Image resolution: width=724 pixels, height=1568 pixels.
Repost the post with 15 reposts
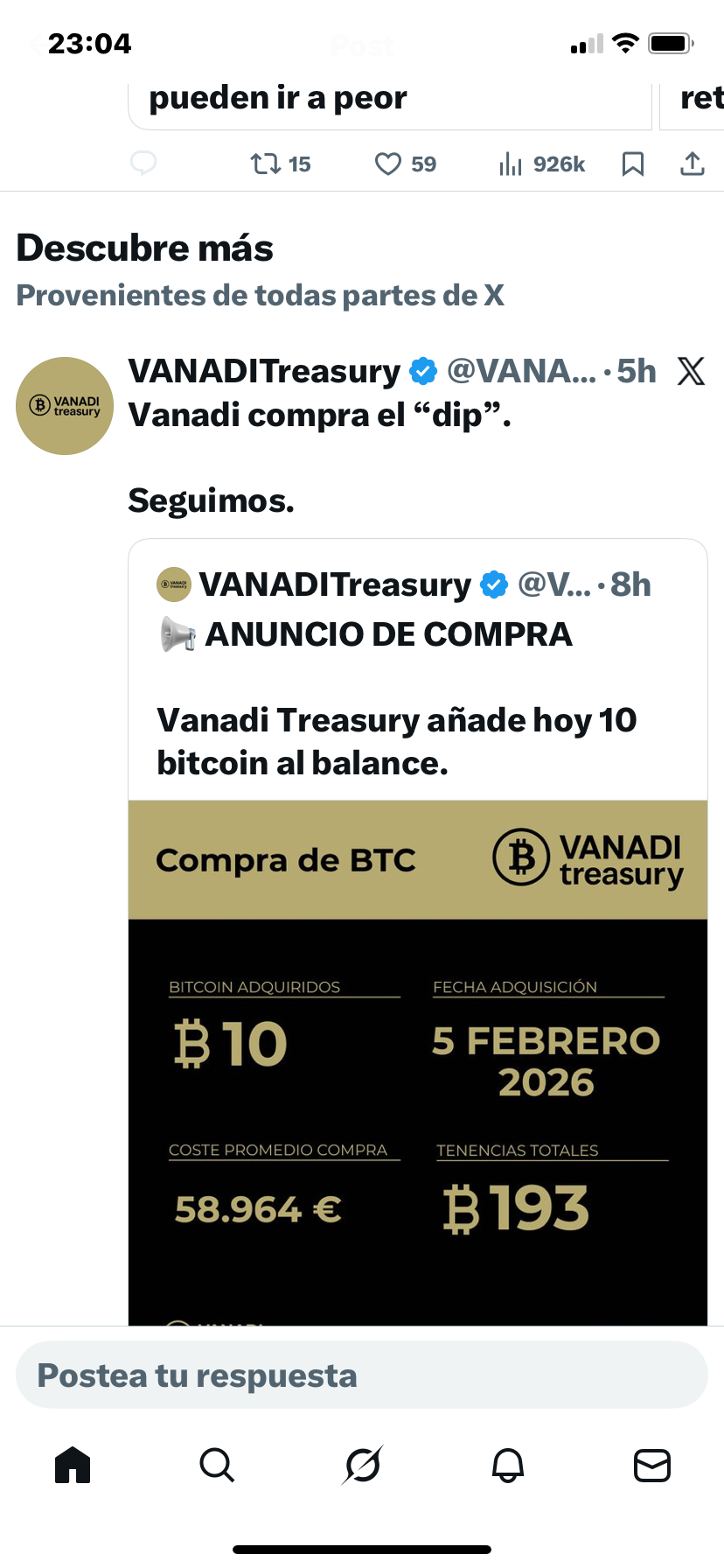click(x=266, y=164)
